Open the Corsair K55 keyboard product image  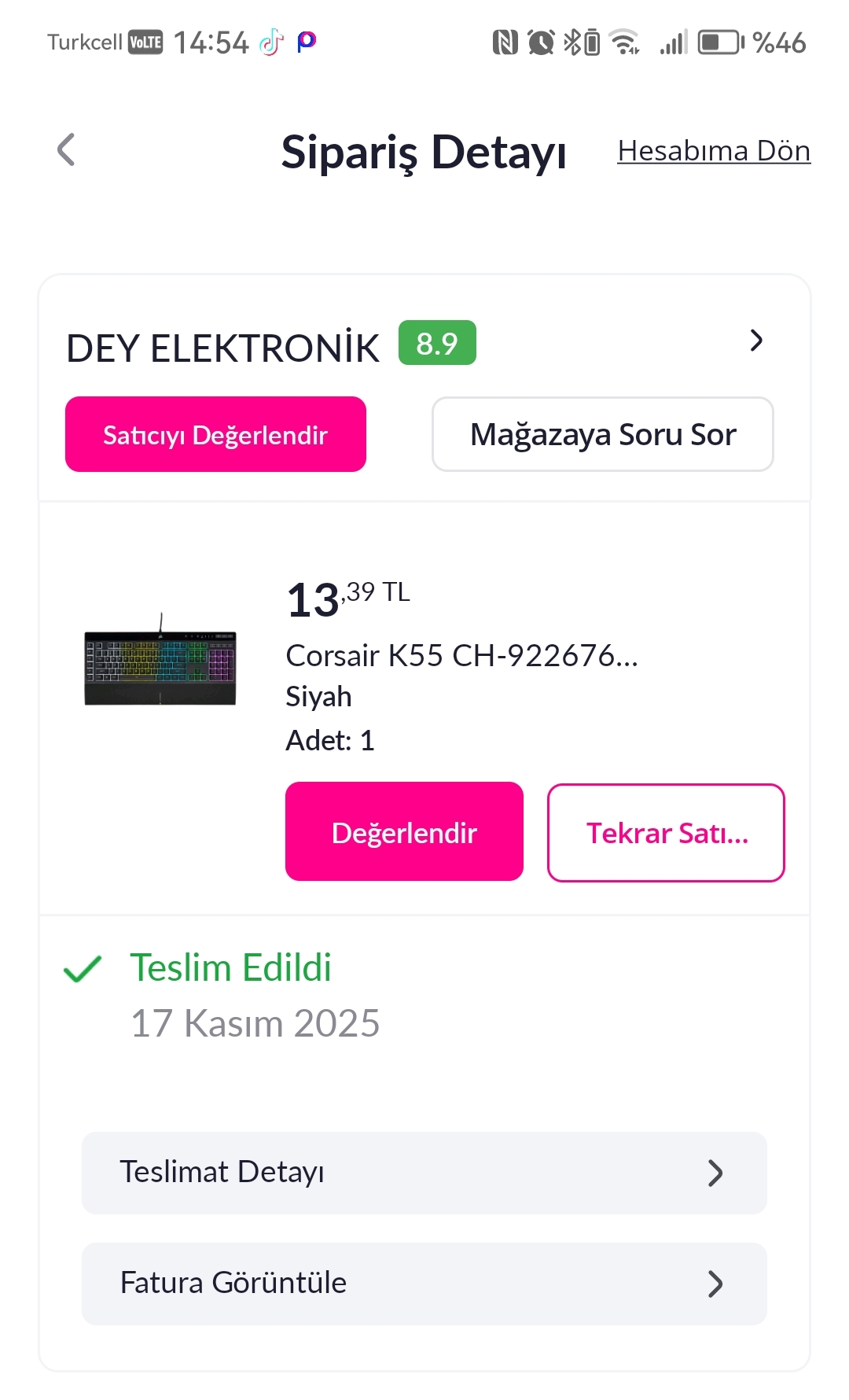point(160,661)
